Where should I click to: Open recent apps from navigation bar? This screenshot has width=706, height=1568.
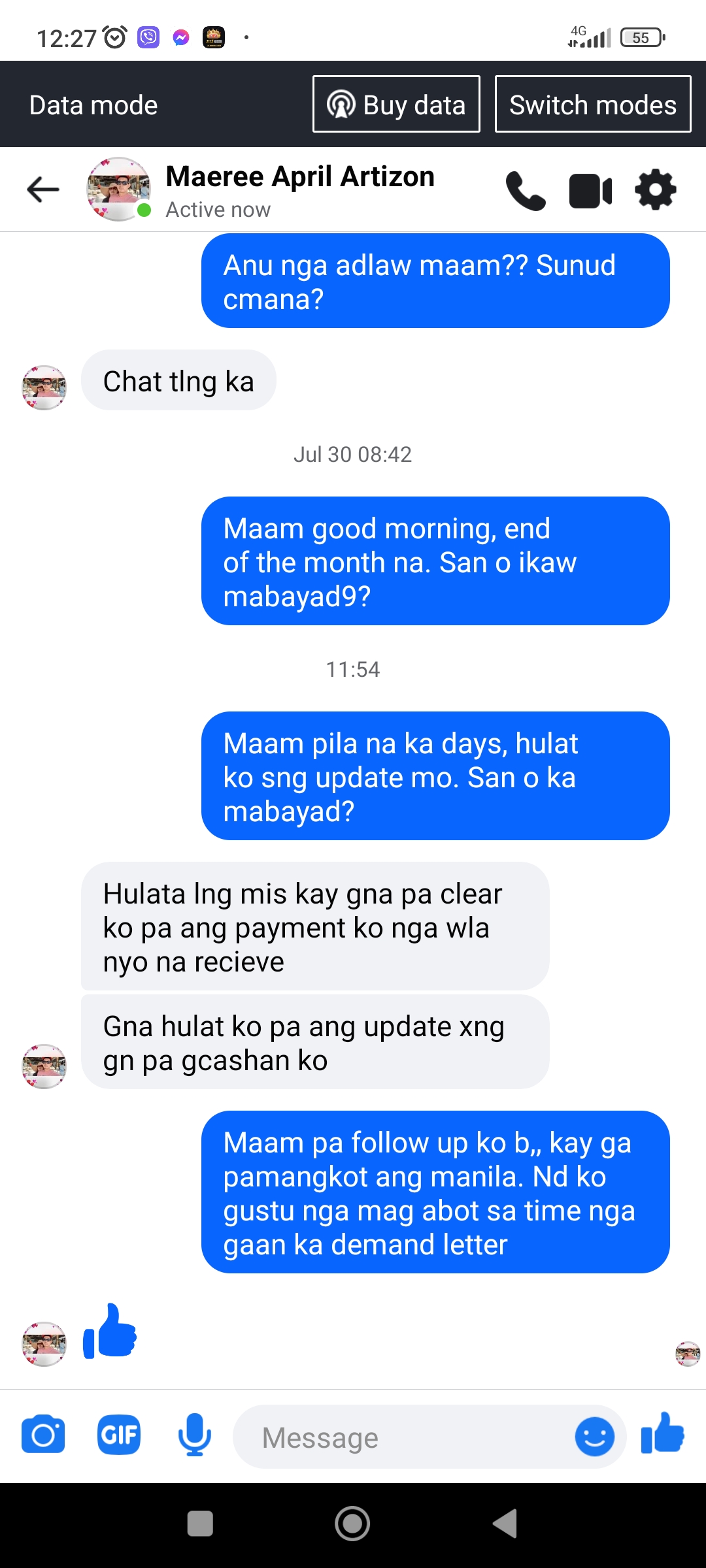coord(200,1524)
